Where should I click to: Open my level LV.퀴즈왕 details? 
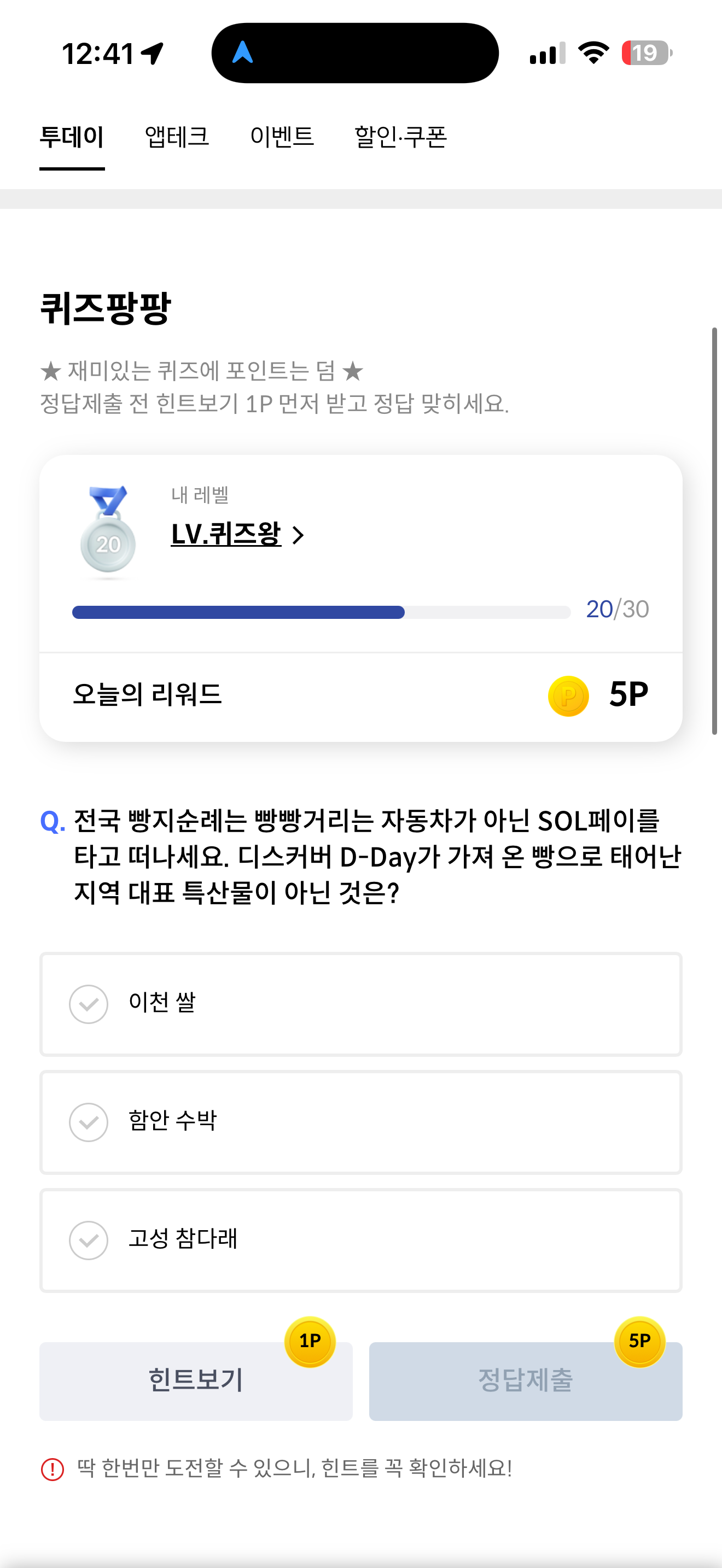point(237,535)
